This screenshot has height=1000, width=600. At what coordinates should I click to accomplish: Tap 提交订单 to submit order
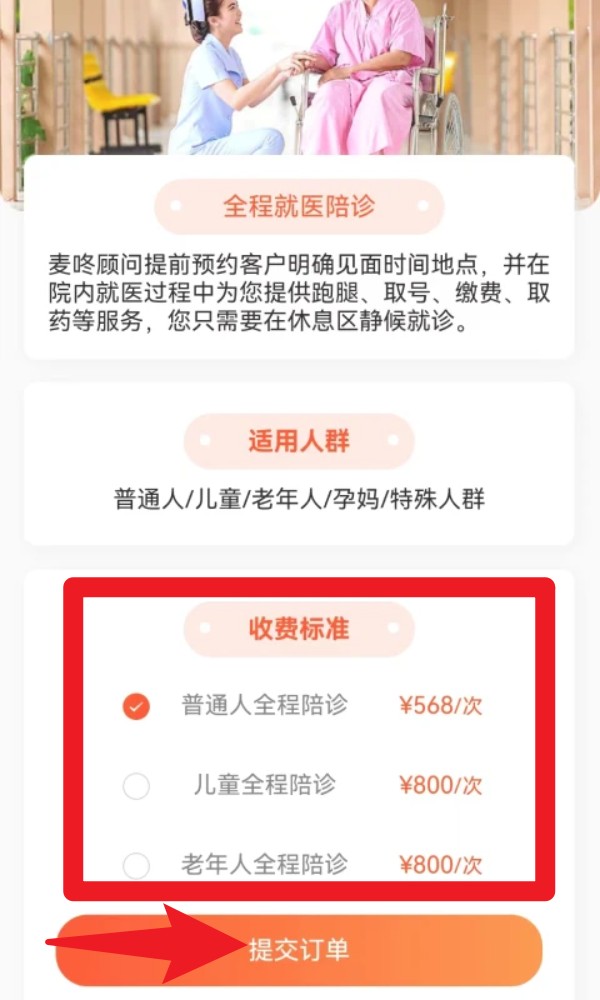point(299,949)
